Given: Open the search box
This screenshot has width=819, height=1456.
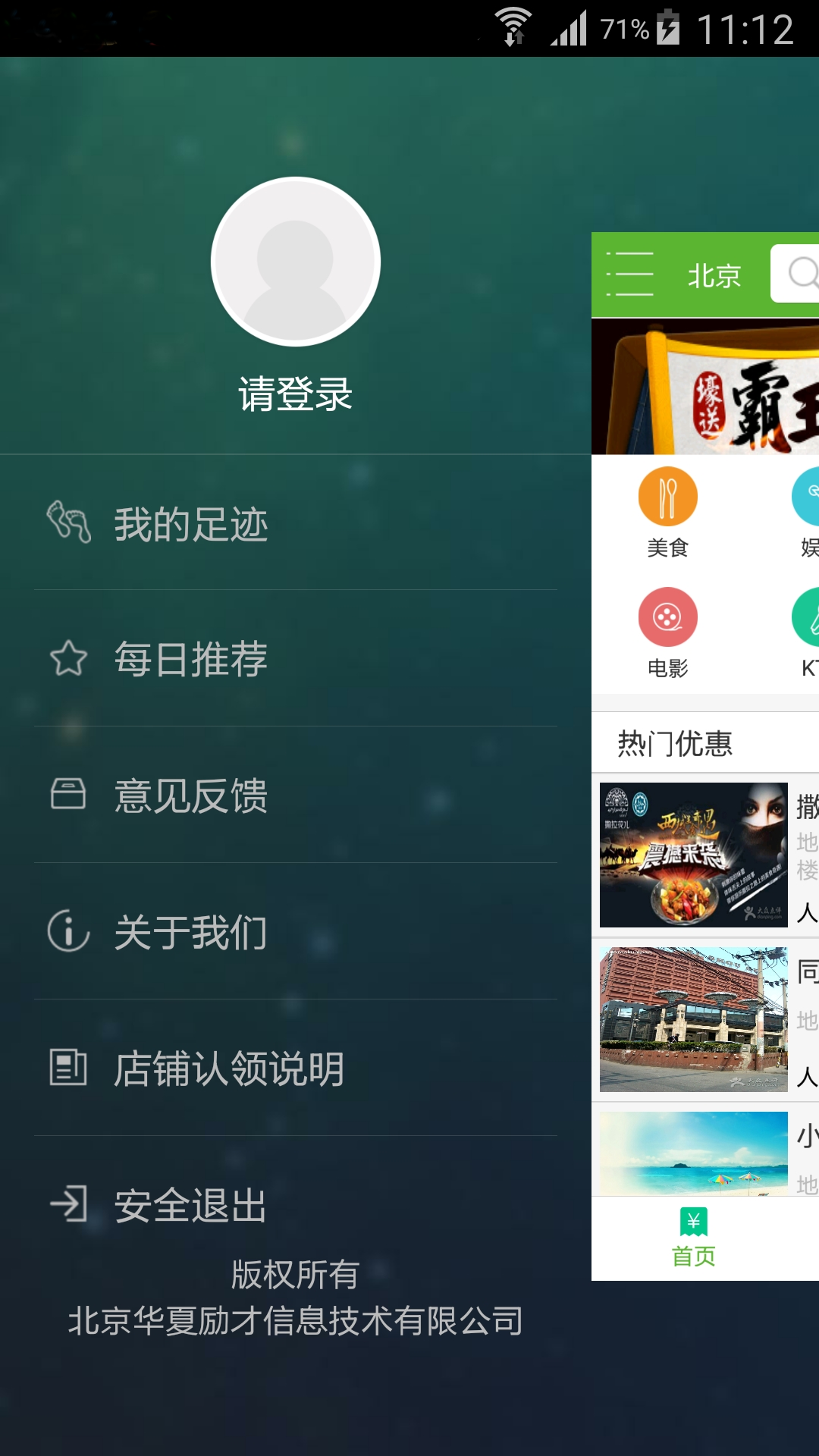Looking at the screenshot, I should (796, 273).
